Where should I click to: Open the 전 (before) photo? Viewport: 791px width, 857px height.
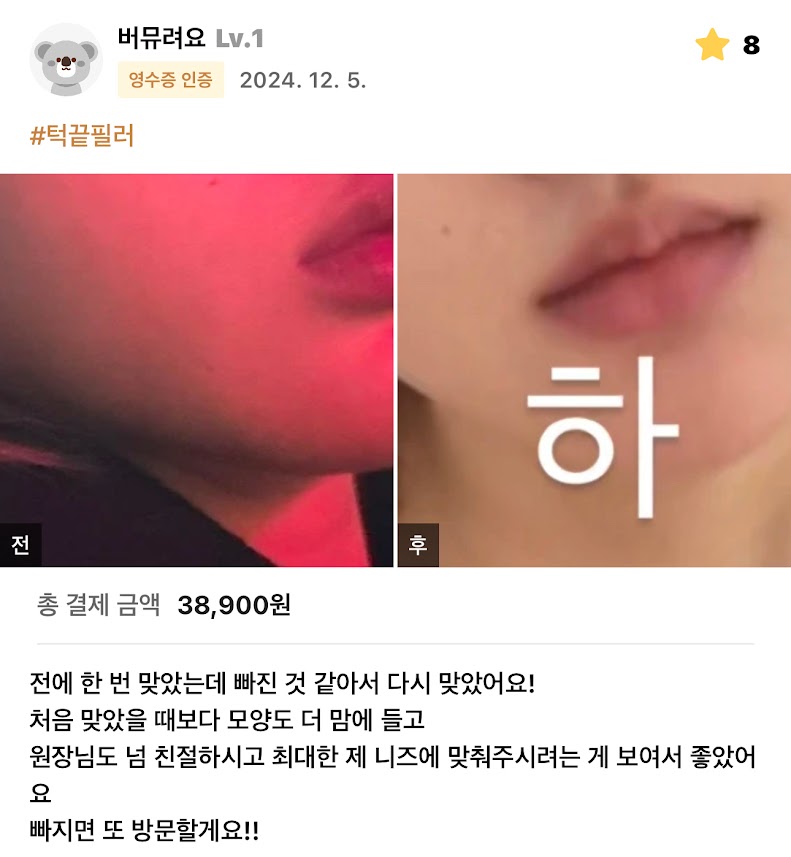point(196,370)
